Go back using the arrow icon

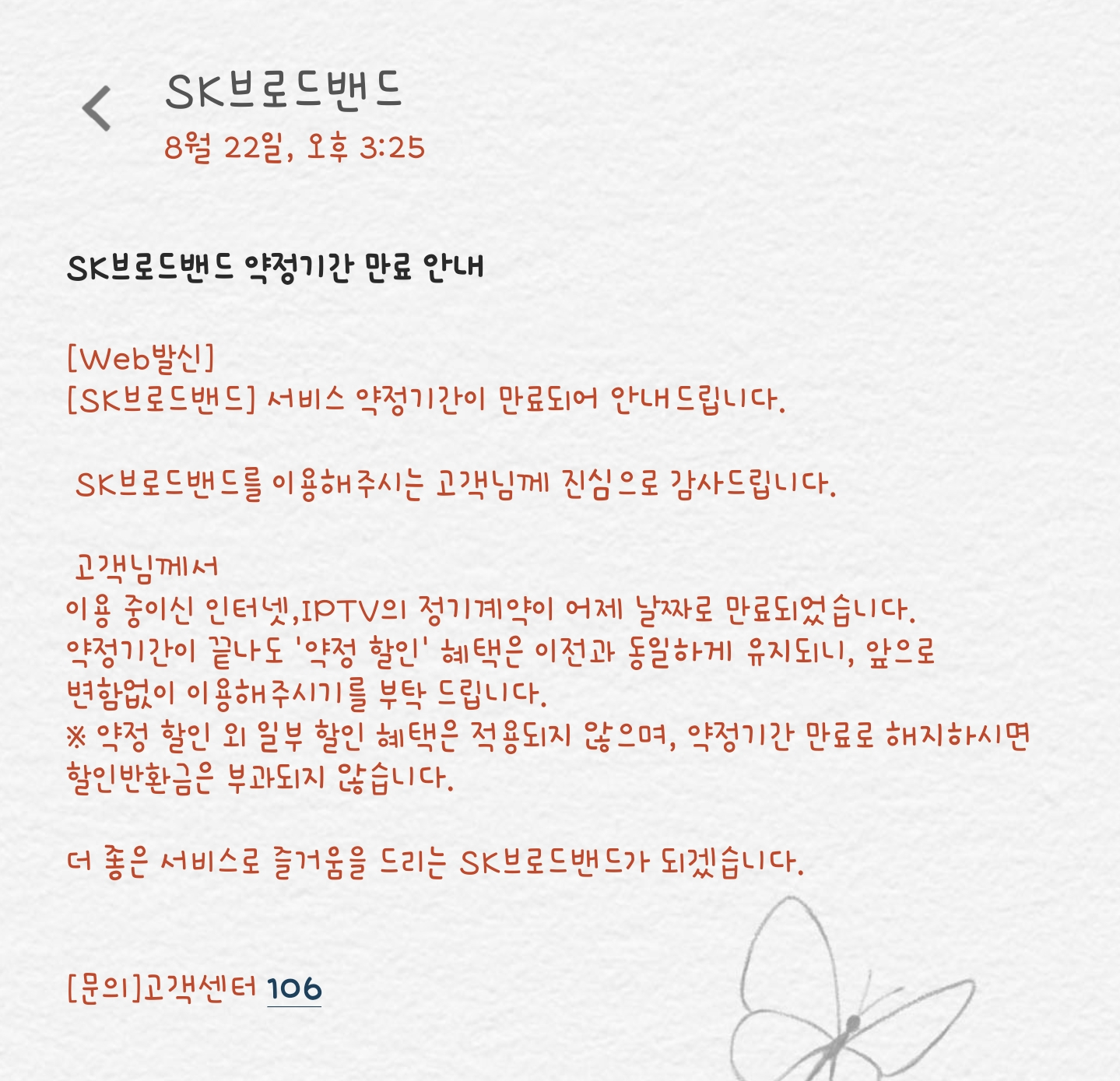pos(97,108)
